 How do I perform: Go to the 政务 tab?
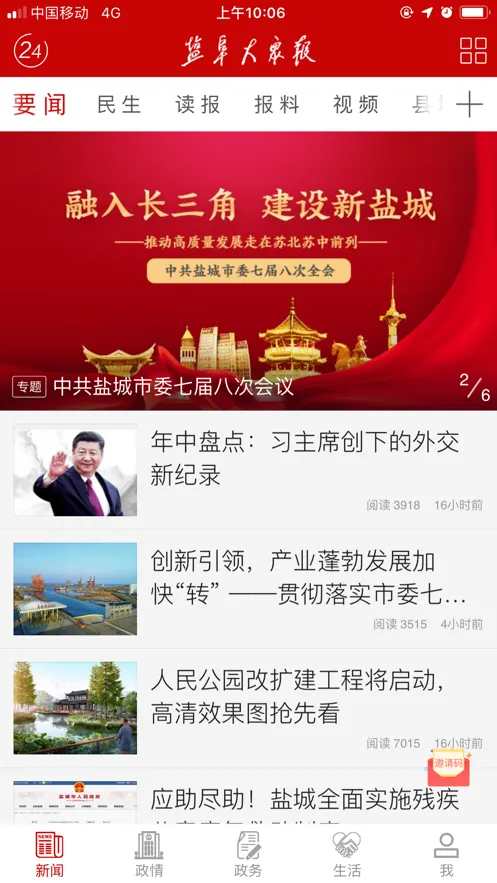(248, 854)
